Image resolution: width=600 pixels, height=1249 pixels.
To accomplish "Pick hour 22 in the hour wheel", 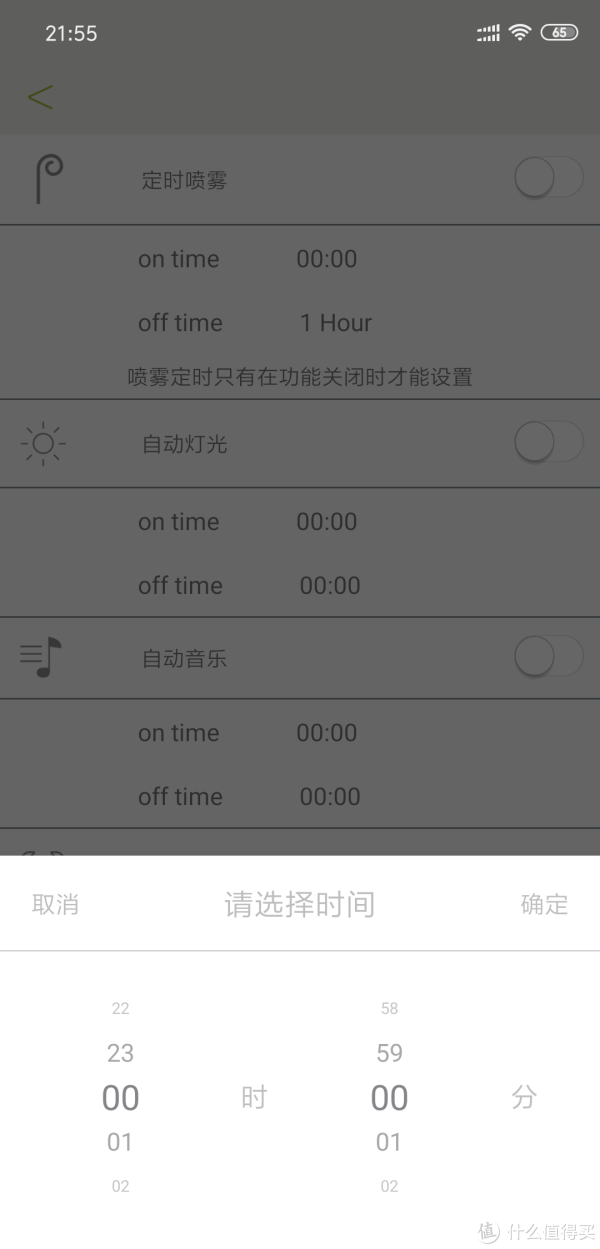I will [120, 1008].
